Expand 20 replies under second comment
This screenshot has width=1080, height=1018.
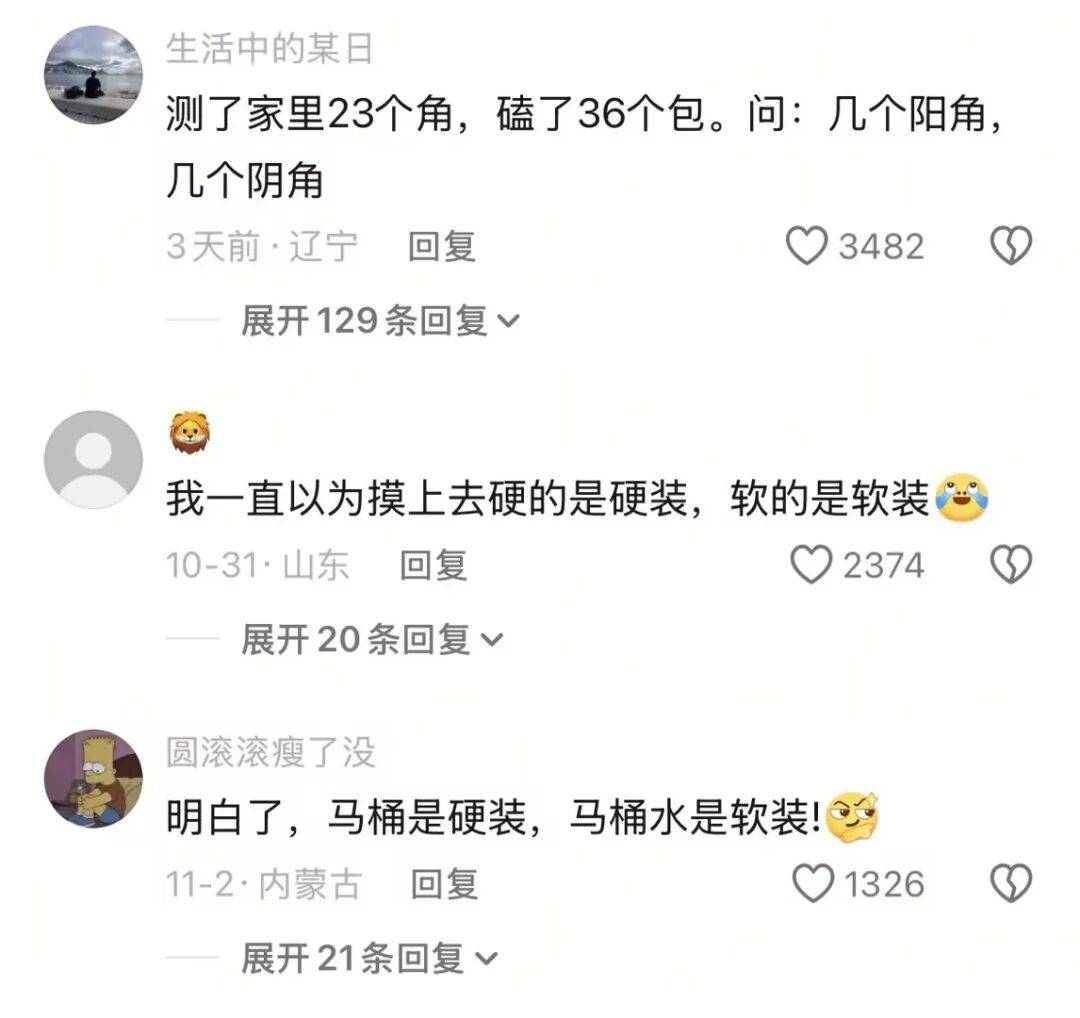(371, 640)
